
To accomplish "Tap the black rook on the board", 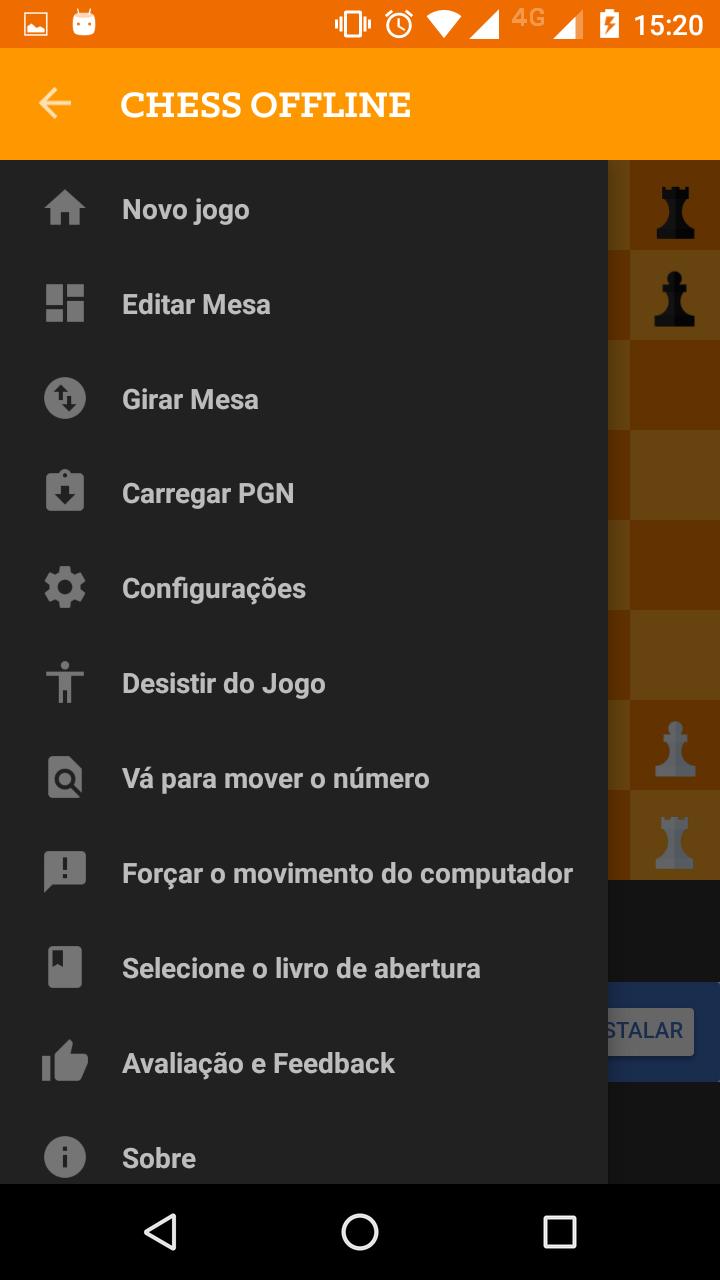I will [x=674, y=214].
